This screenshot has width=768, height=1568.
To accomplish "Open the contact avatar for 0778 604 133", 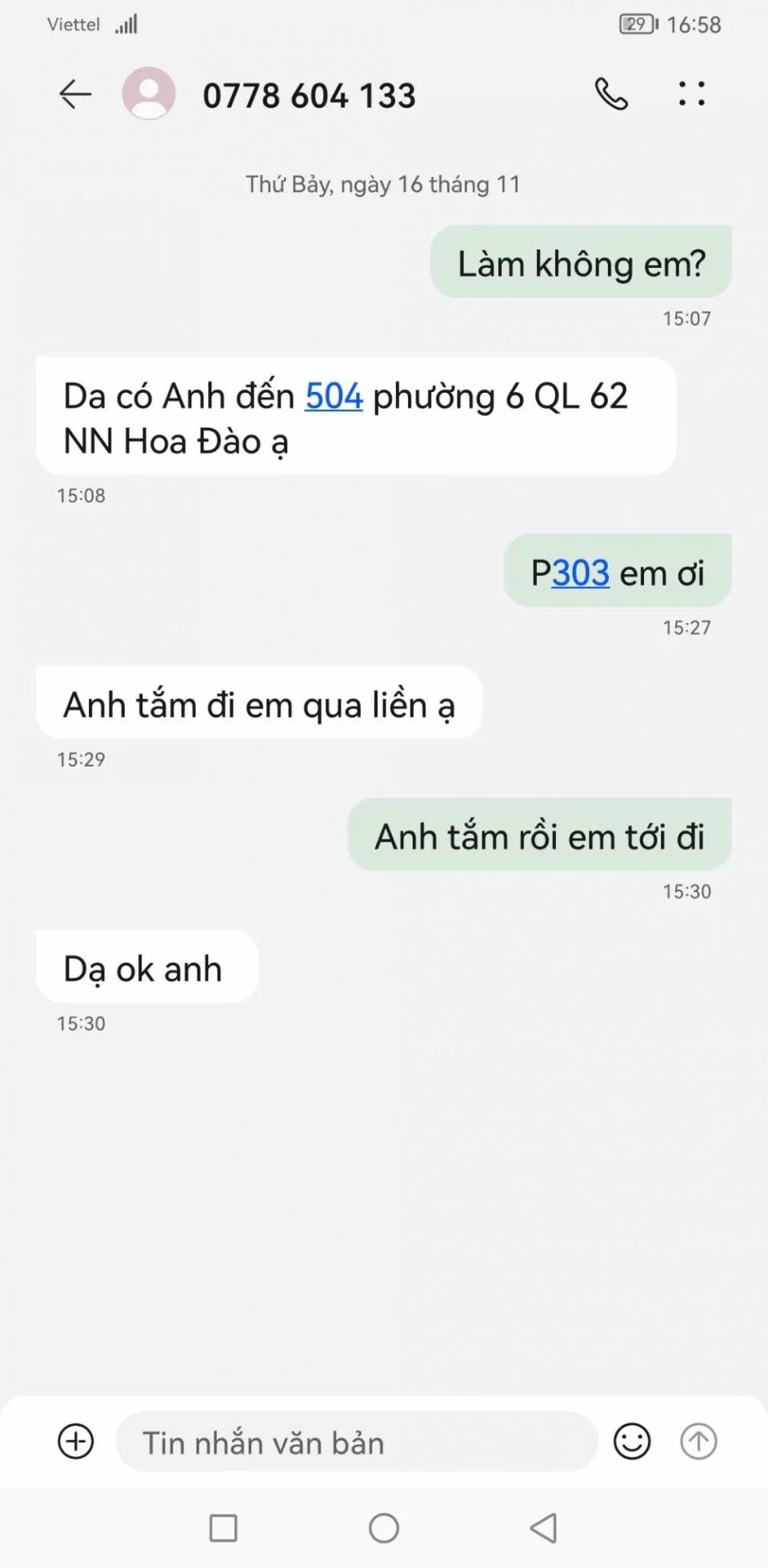I will (149, 94).
